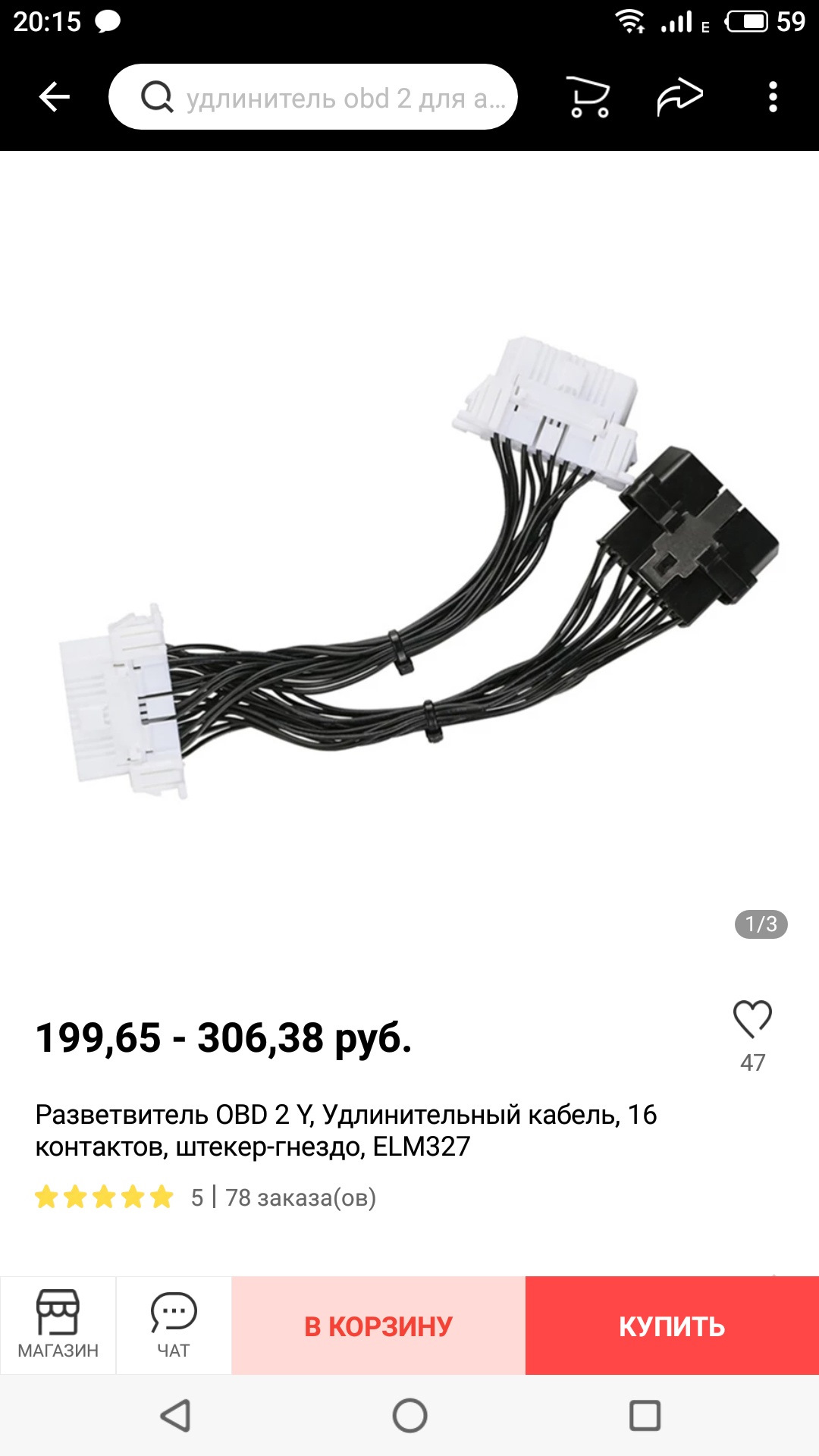The image size is (819, 1456).
Task: Tap the system home button
Action: coord(409,1415)
